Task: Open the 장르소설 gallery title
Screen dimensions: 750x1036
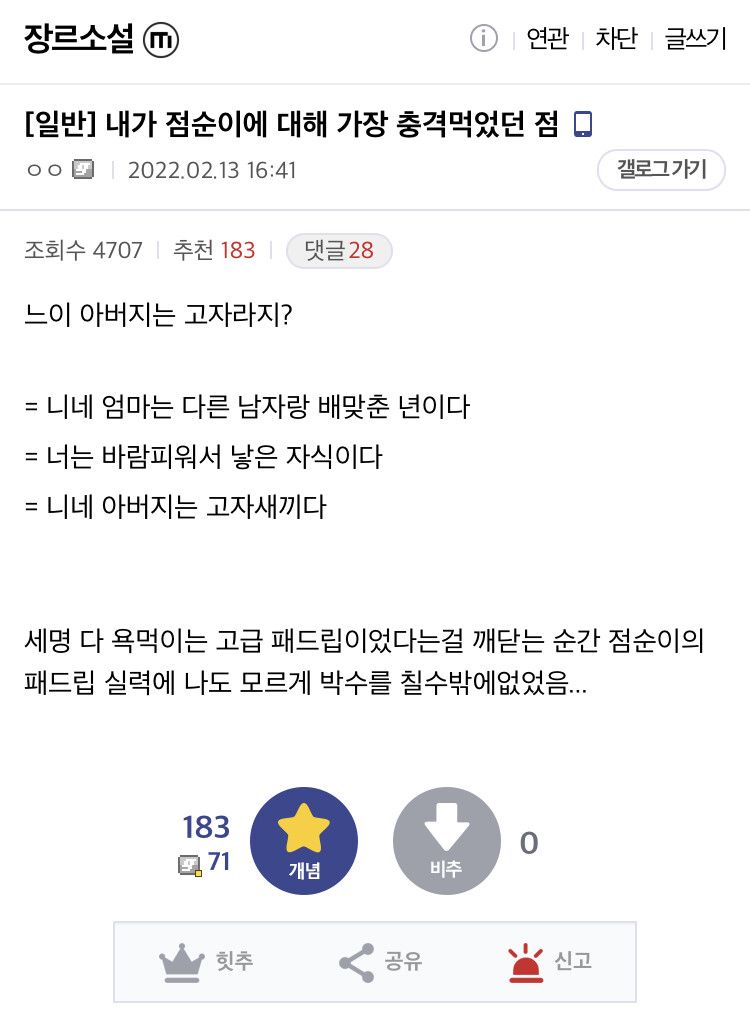Action: coord(79,39)
